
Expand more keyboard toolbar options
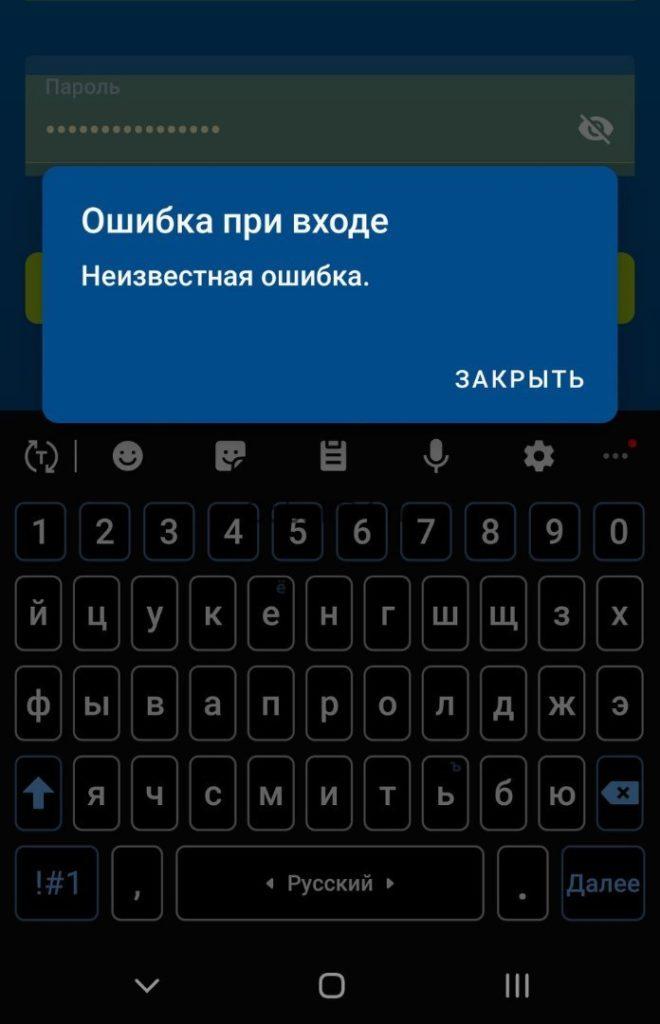point(617,456)
